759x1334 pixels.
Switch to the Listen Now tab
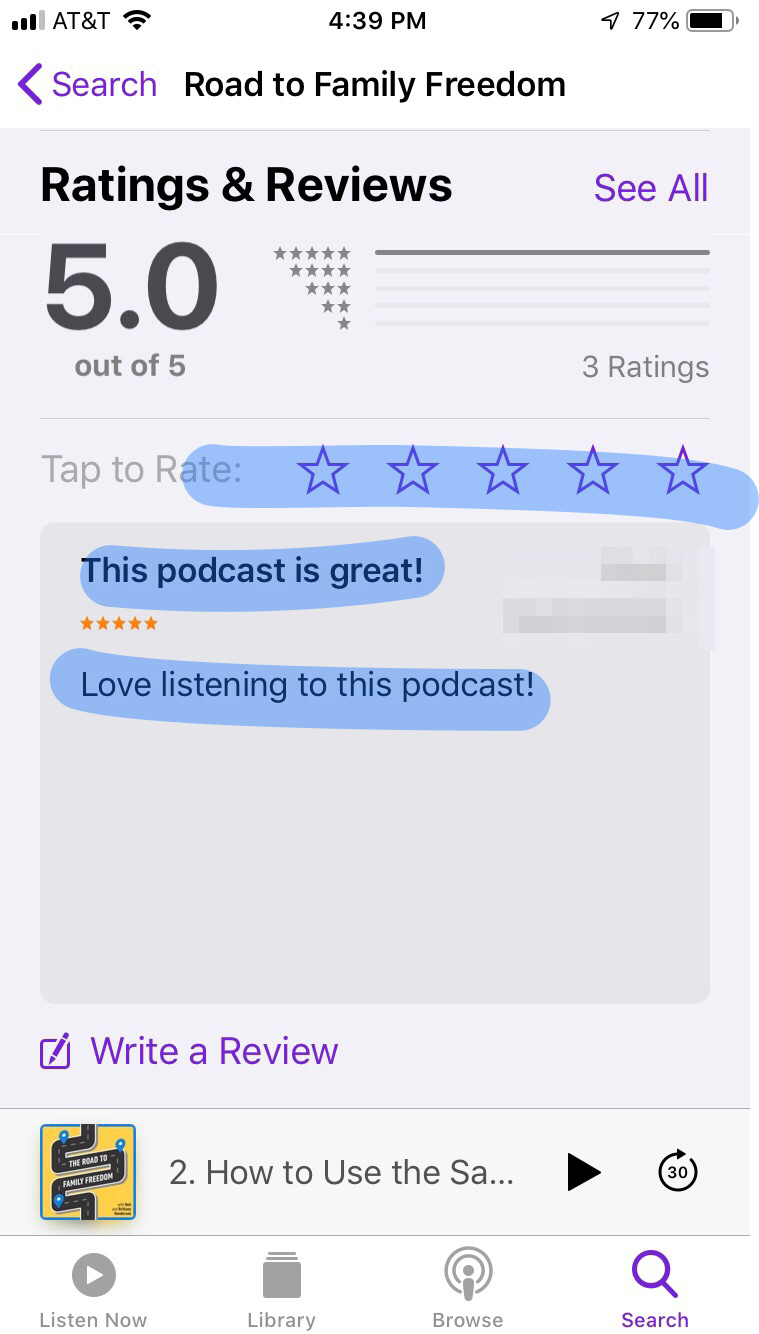(93, 1291)
